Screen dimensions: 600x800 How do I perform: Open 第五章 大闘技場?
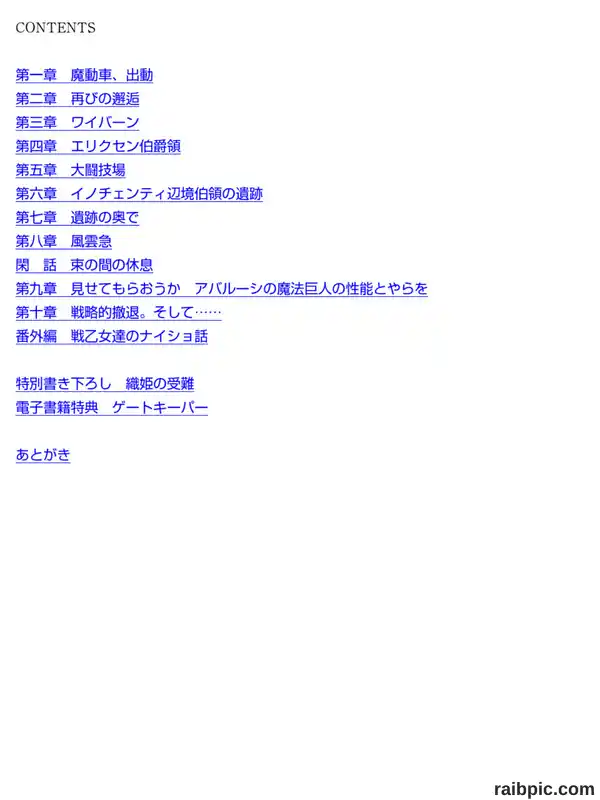(70, 170)
